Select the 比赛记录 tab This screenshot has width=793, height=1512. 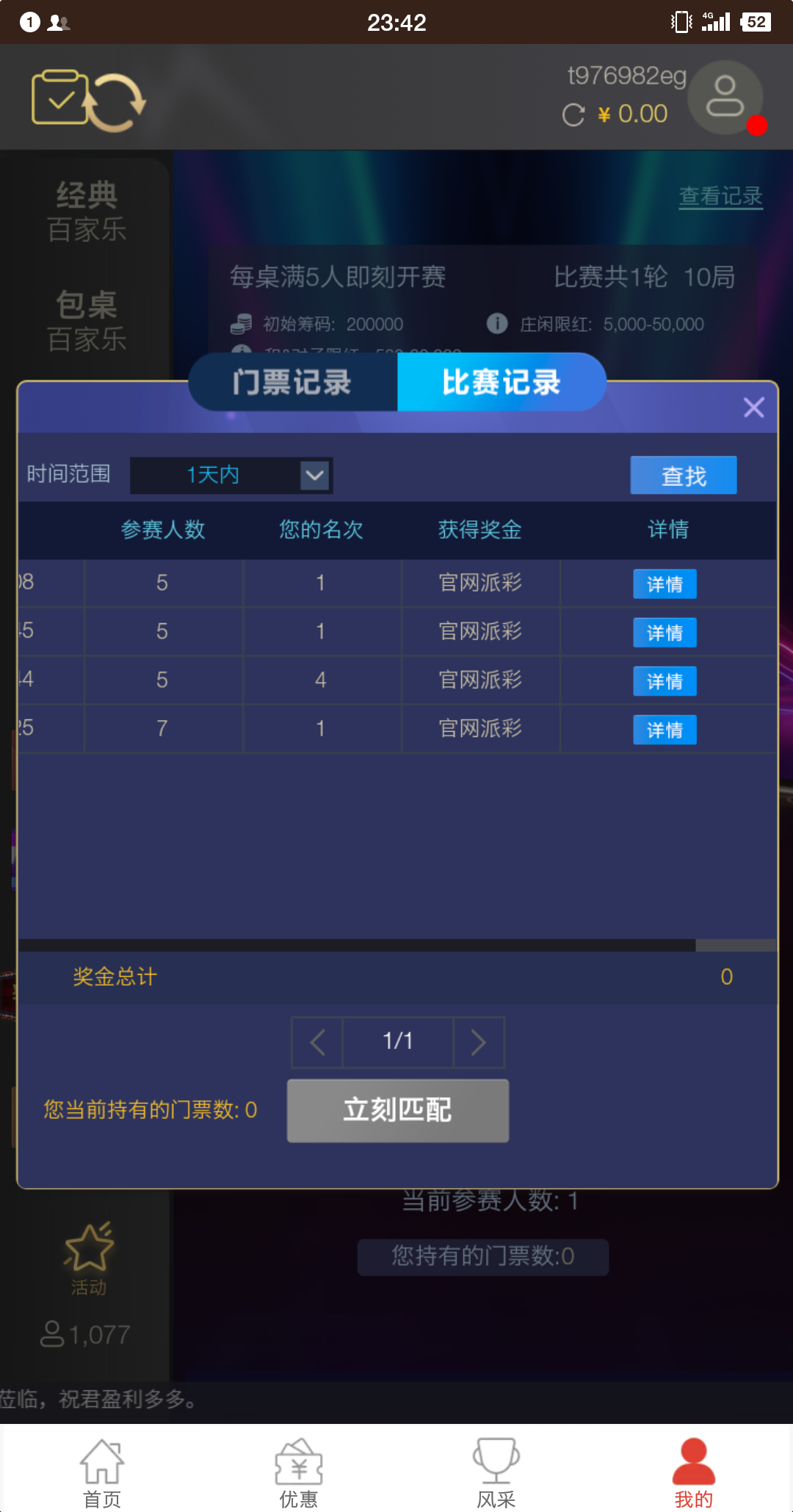(501, 382)
